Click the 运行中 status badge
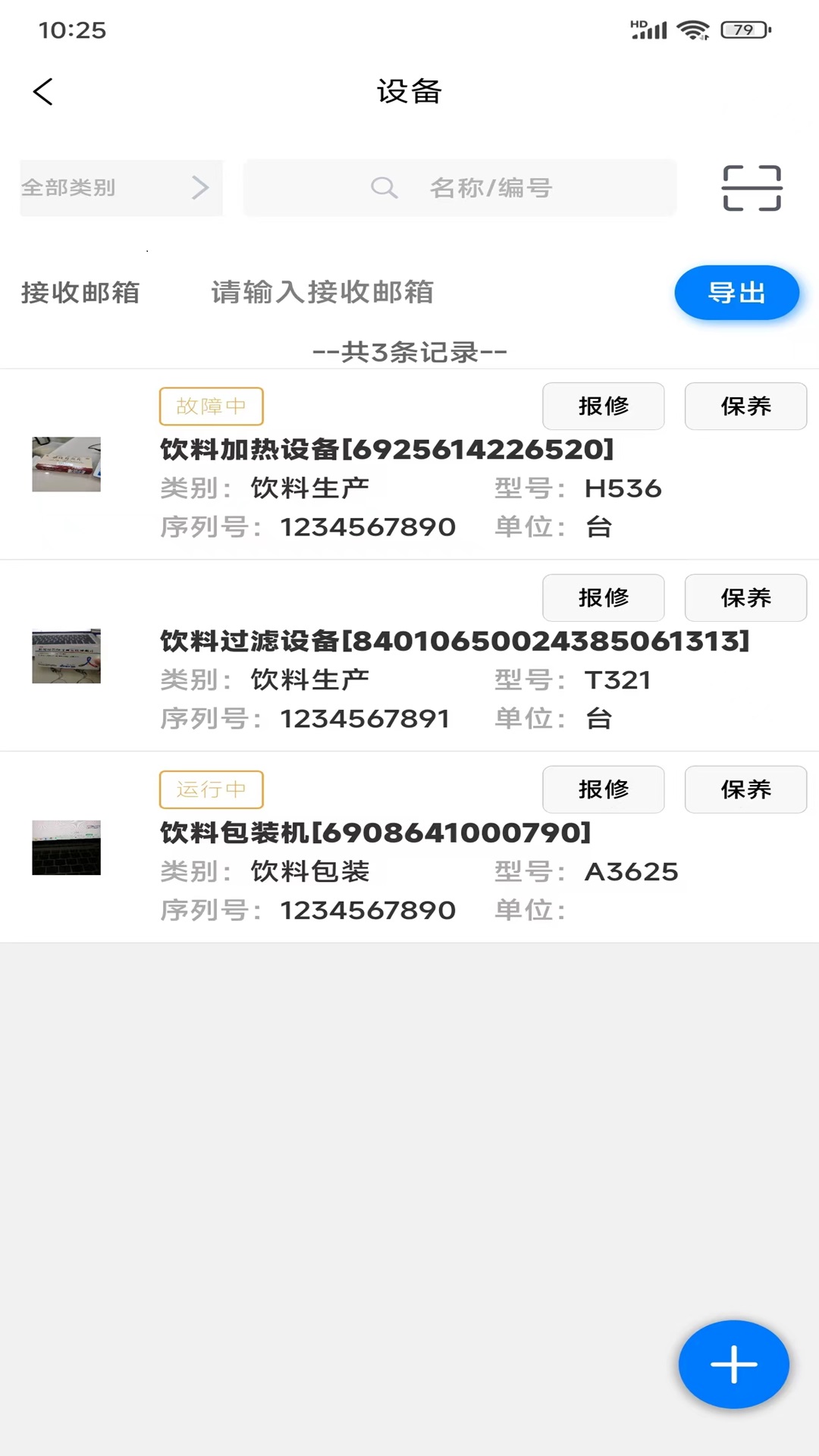The width and height of the screenshot is (819, 1456). [211, 789]
